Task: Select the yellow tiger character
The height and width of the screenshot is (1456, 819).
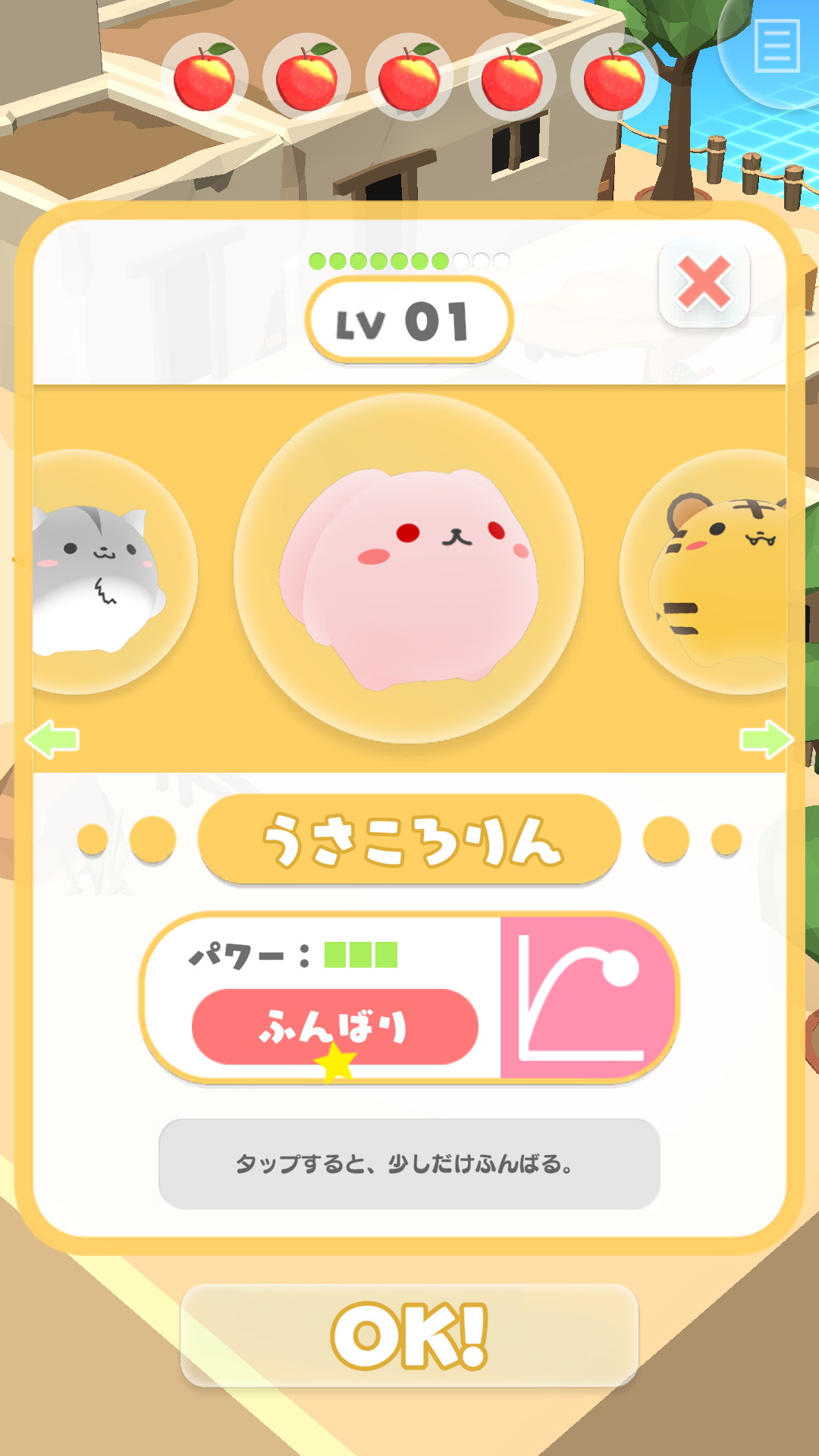Action: pyautogui.click(x=717, y=573)
